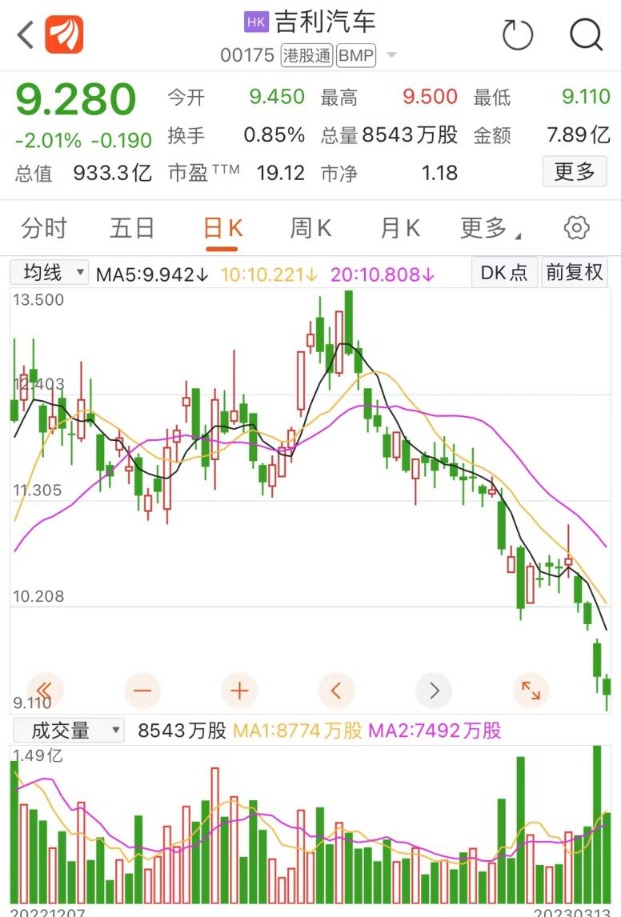Toggle the DK点 button
This screenshot has height=917, width=621.
tap(503, 273)
